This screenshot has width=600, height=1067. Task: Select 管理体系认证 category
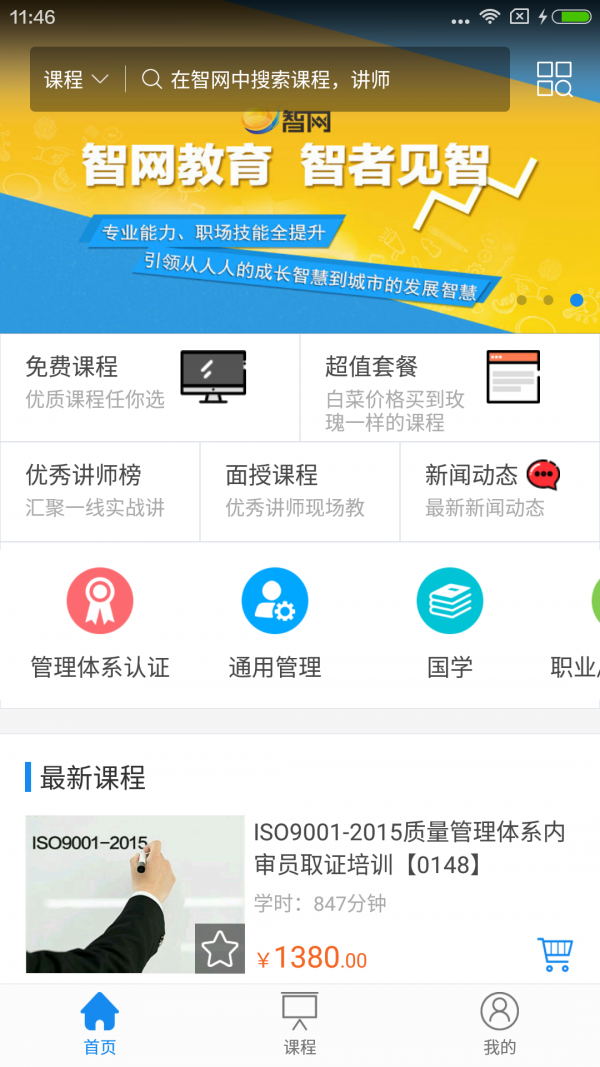click(100, 625)
